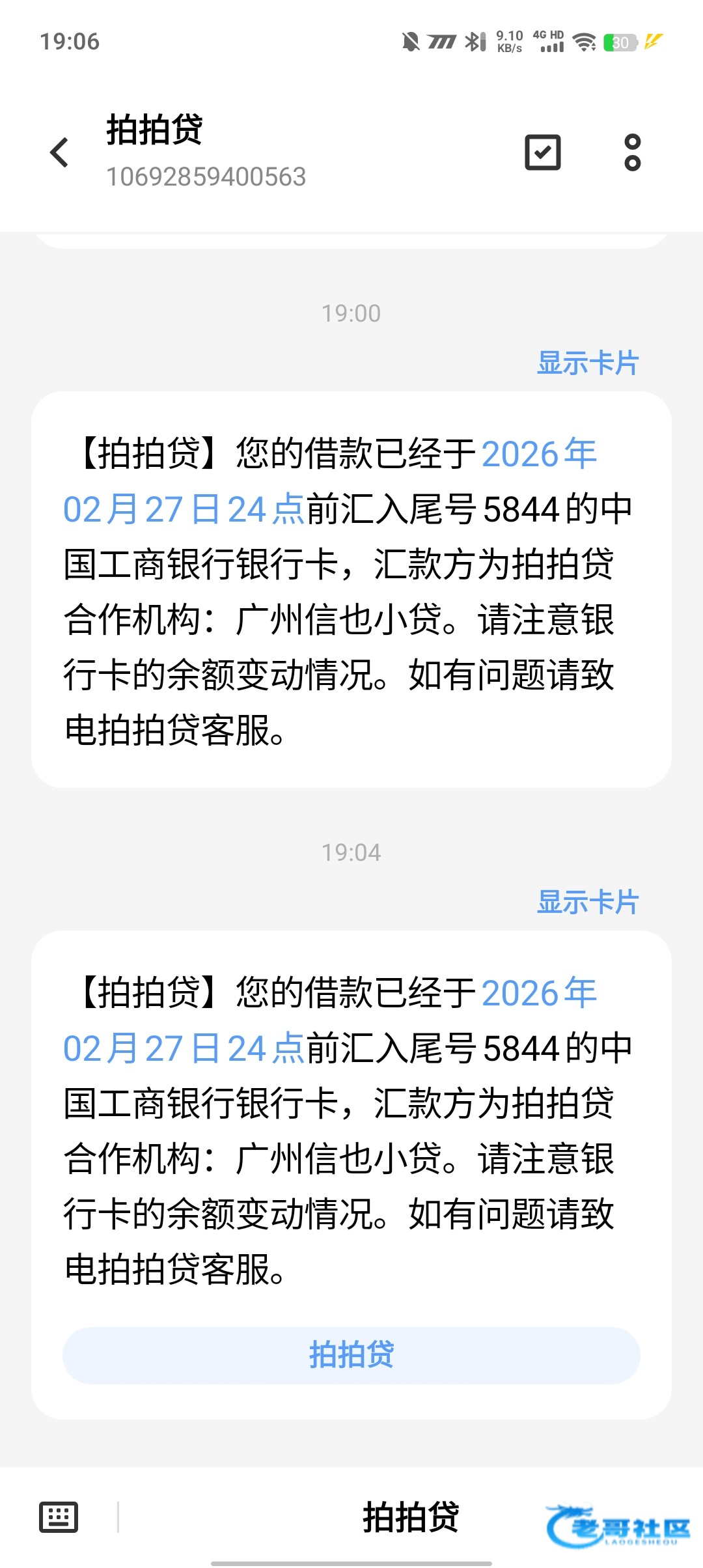Open the 拍拍贷 bottom service menu
Viewport: 703px width, 1568px height.
[410, 1517]
